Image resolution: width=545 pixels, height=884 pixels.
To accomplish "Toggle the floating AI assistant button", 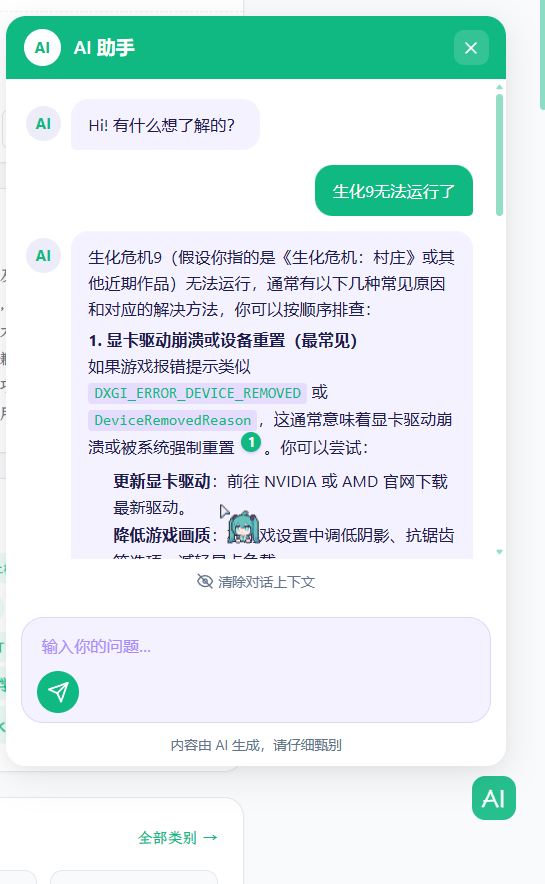I will pos(494,798).
